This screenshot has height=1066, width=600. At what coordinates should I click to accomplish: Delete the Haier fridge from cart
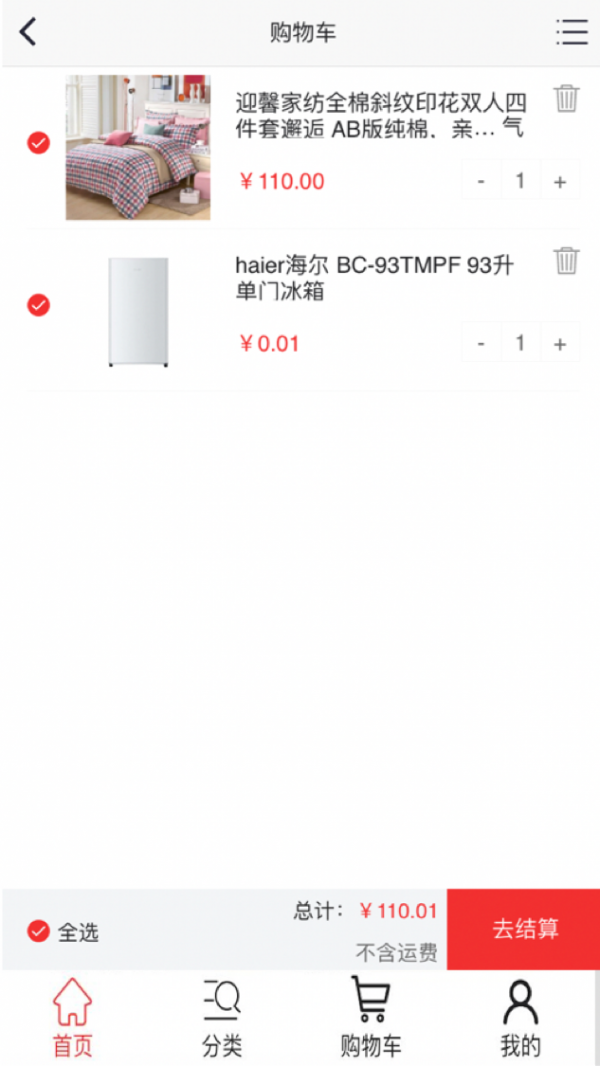tap(567, 260)
